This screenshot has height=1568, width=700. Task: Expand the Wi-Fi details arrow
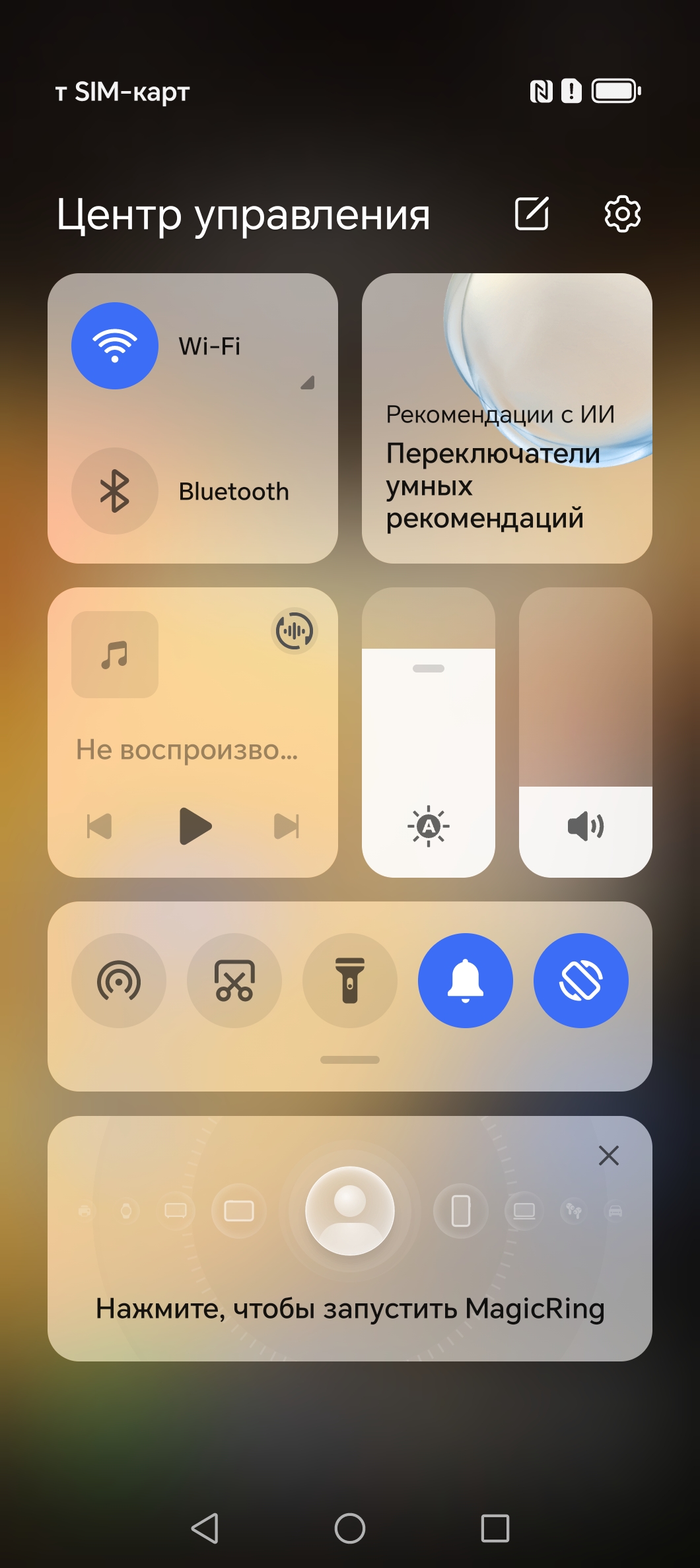(x=308, y=383)
